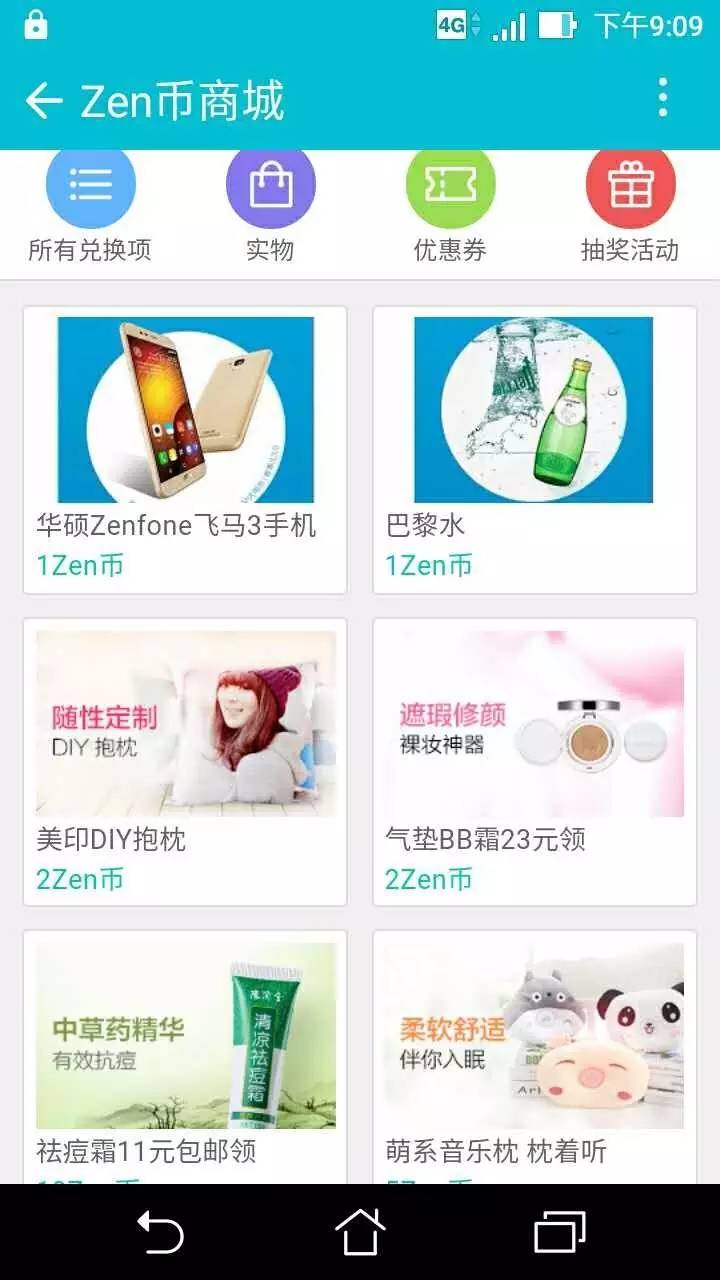This screenshot has width=720, height=1280.
Task: View the 巴黎水 item
Action: pos(534,450)
